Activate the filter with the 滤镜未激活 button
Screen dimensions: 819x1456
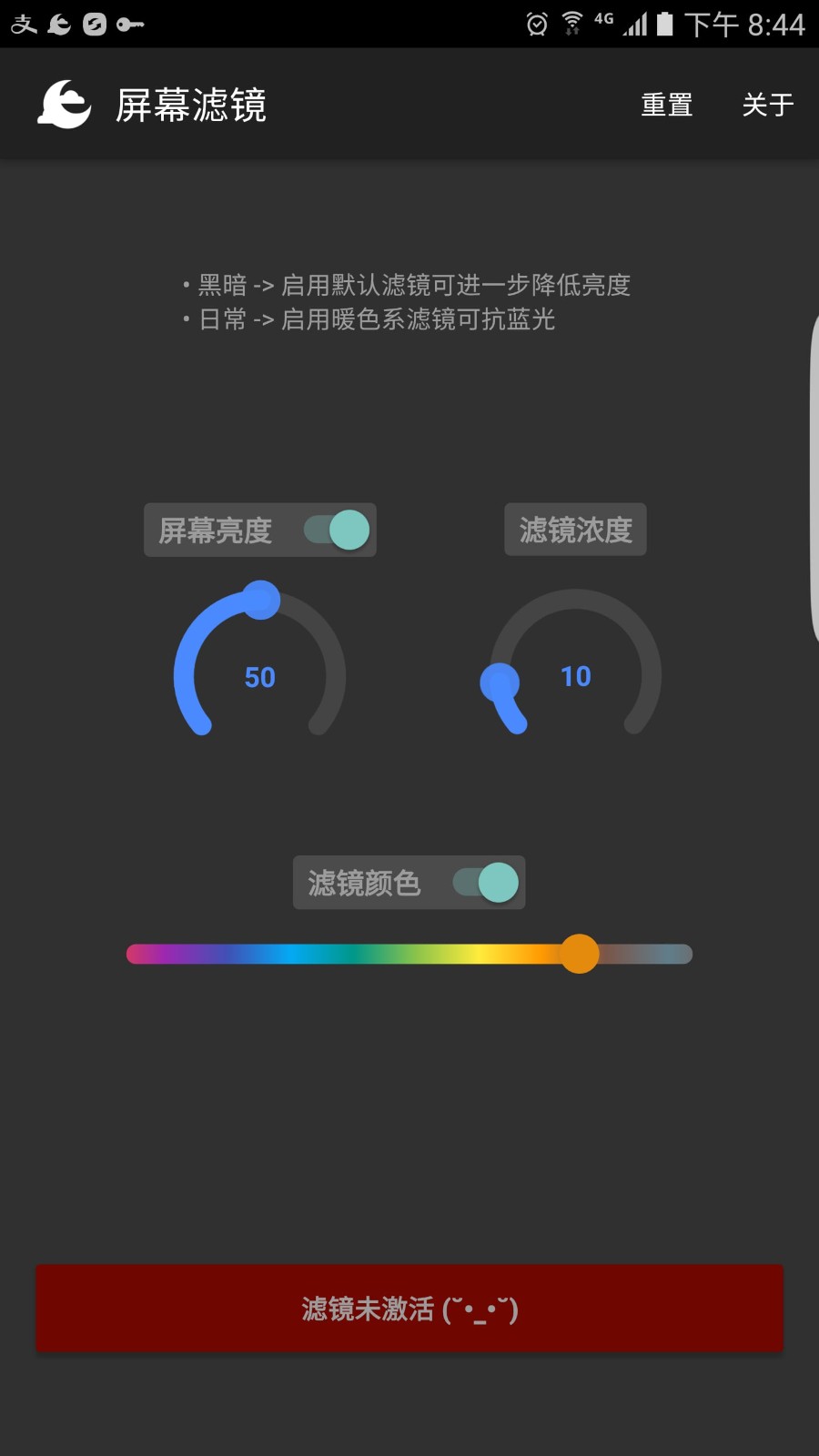409,1309
